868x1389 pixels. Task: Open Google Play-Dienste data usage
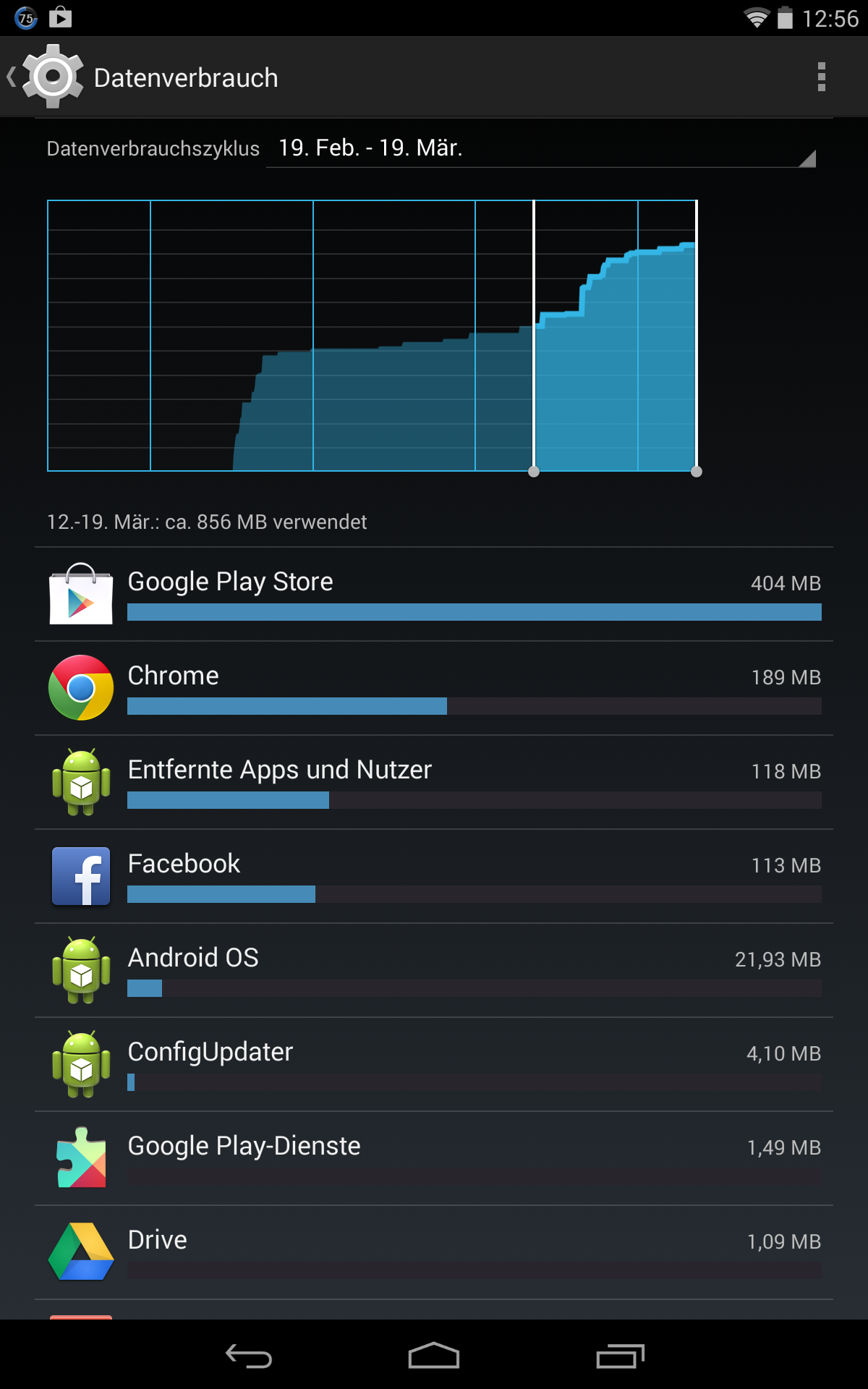[434, 1159]
